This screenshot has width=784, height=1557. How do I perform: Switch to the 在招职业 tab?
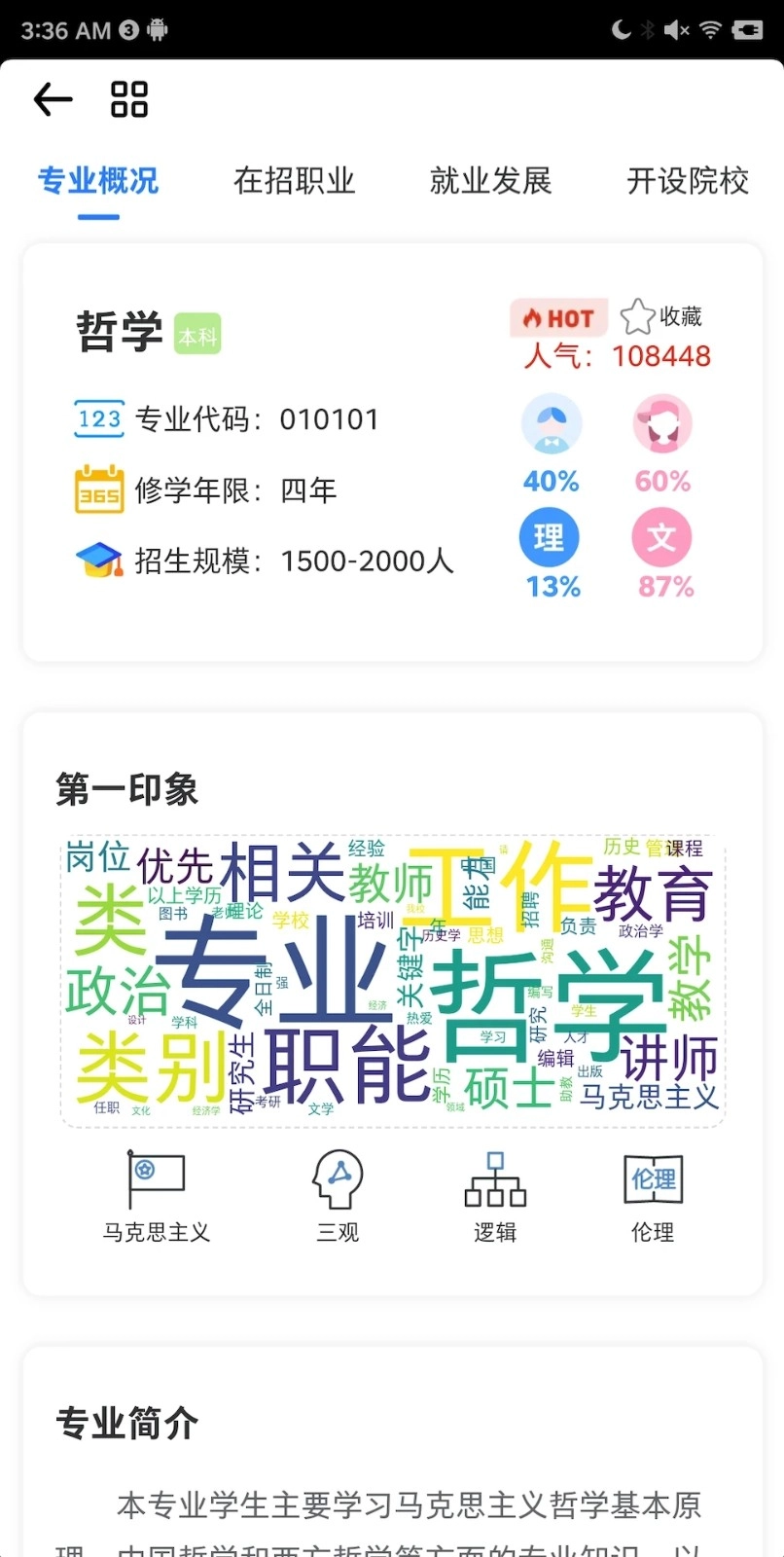[x=295, y=181]
